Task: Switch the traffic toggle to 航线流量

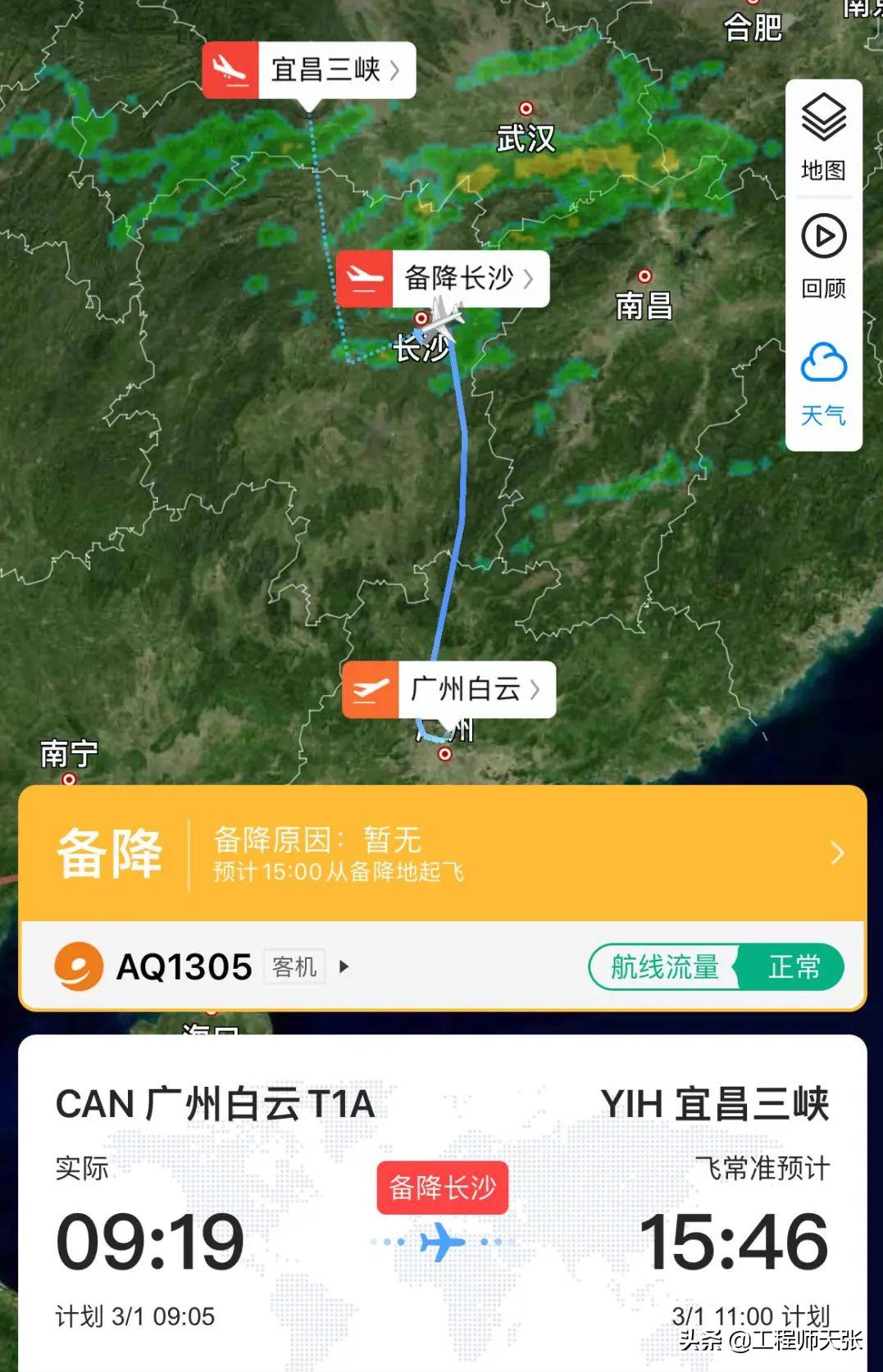Action: point(666,968)
